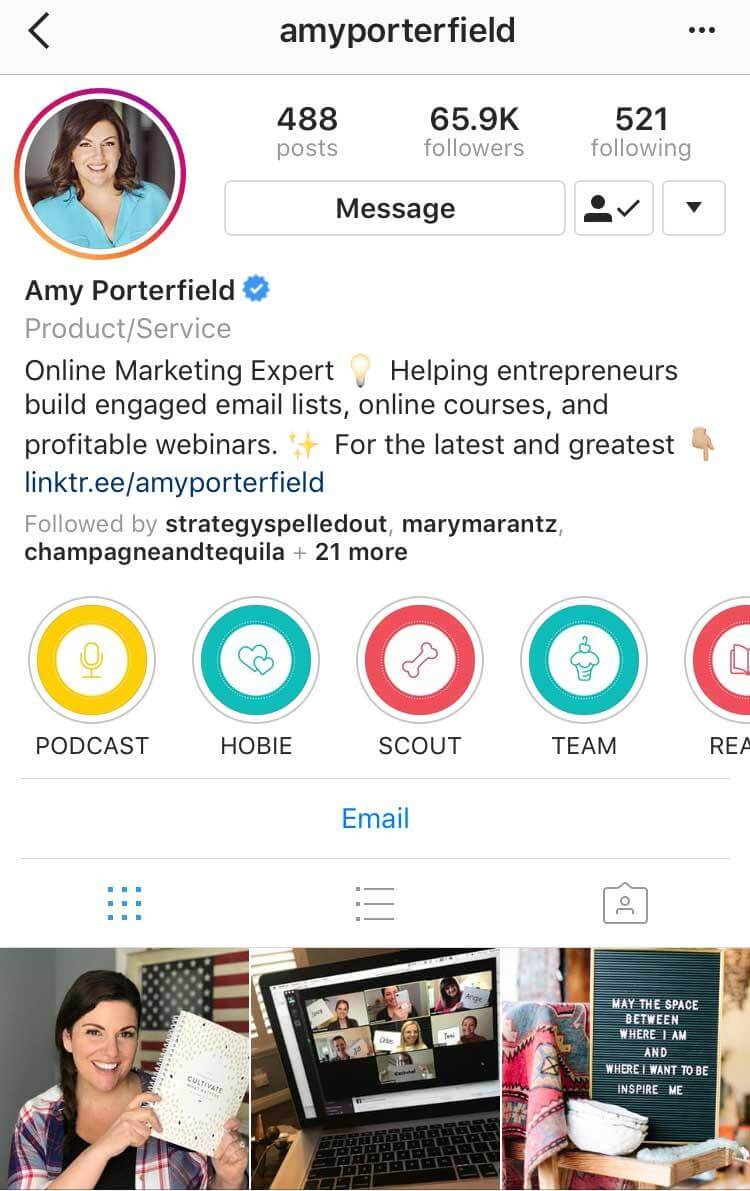Screen dimensions: 750x1191
Task: See the list of following accounts
Action: (x=640, y=133)
